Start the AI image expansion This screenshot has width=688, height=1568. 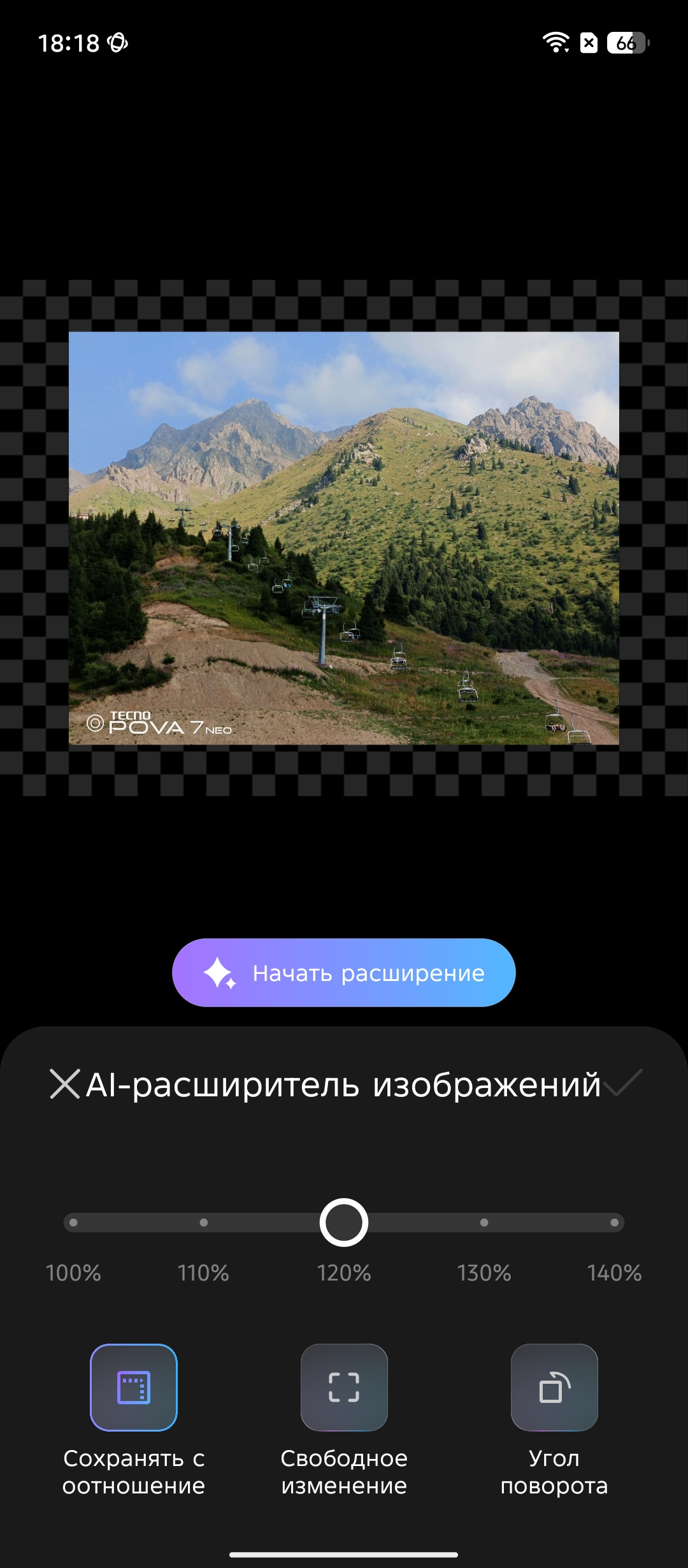coord(343,973)
